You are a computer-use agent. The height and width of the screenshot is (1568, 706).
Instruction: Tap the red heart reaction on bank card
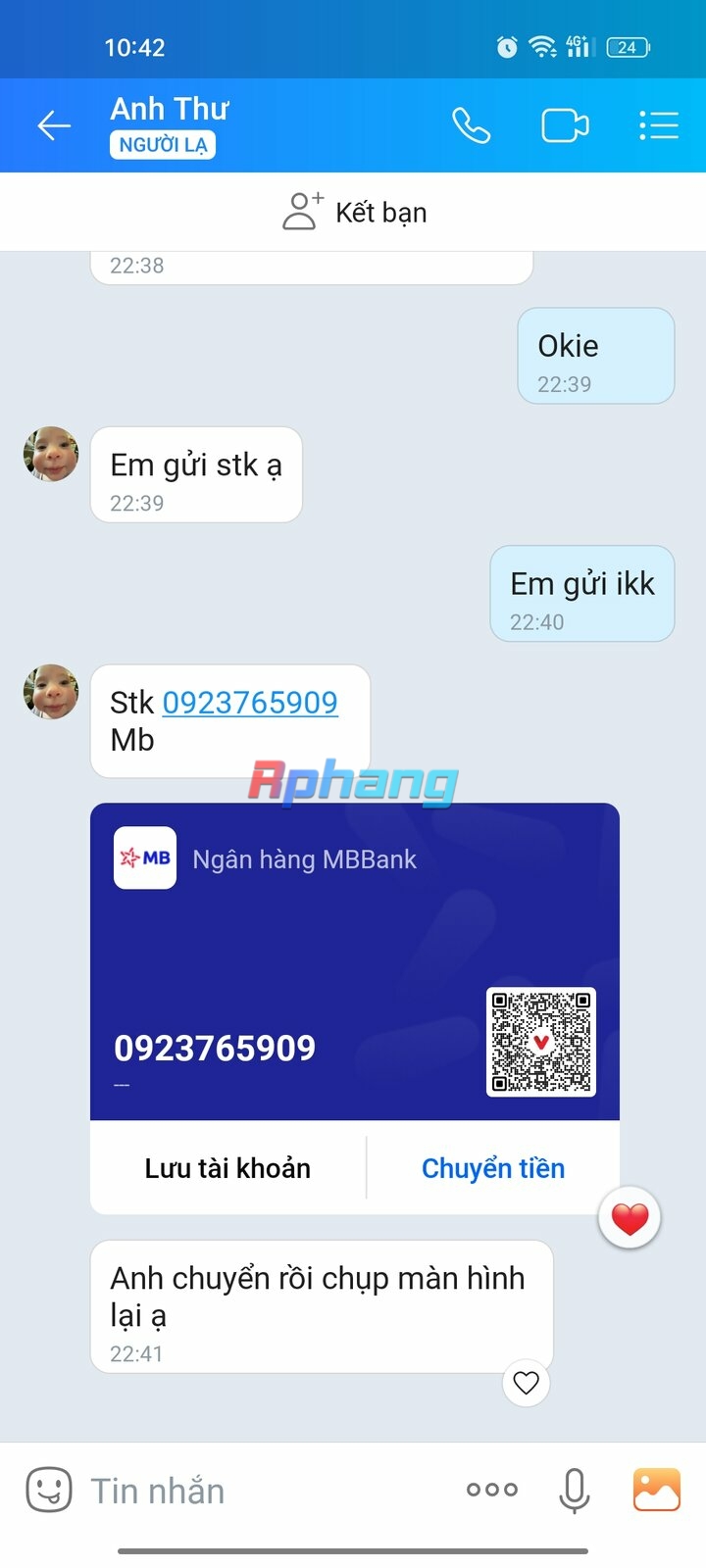[x=630, y=1218]
